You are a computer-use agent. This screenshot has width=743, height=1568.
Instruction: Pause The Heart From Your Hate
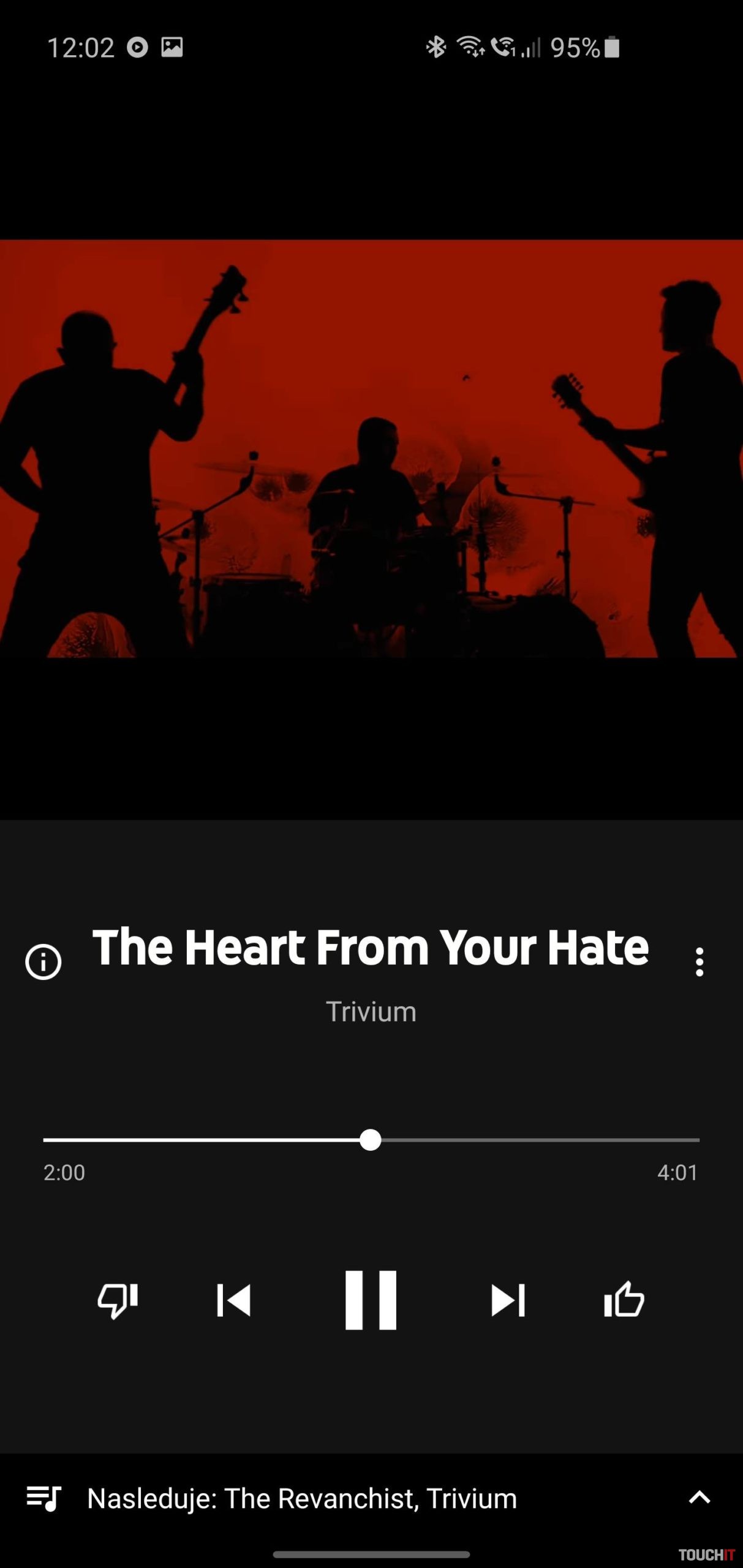pos(371,1300)
